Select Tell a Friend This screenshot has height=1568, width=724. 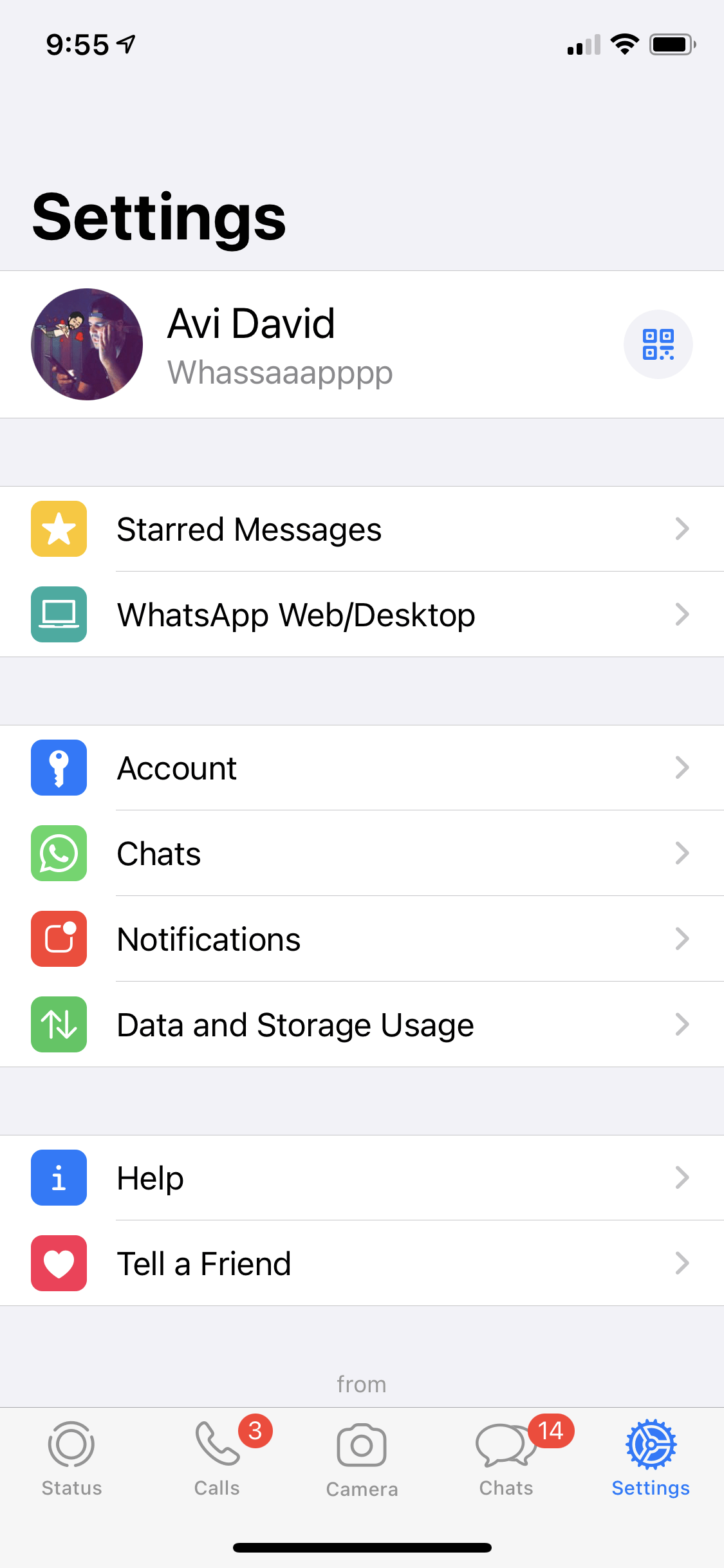pyautogui.click(x=362, y=1264)
